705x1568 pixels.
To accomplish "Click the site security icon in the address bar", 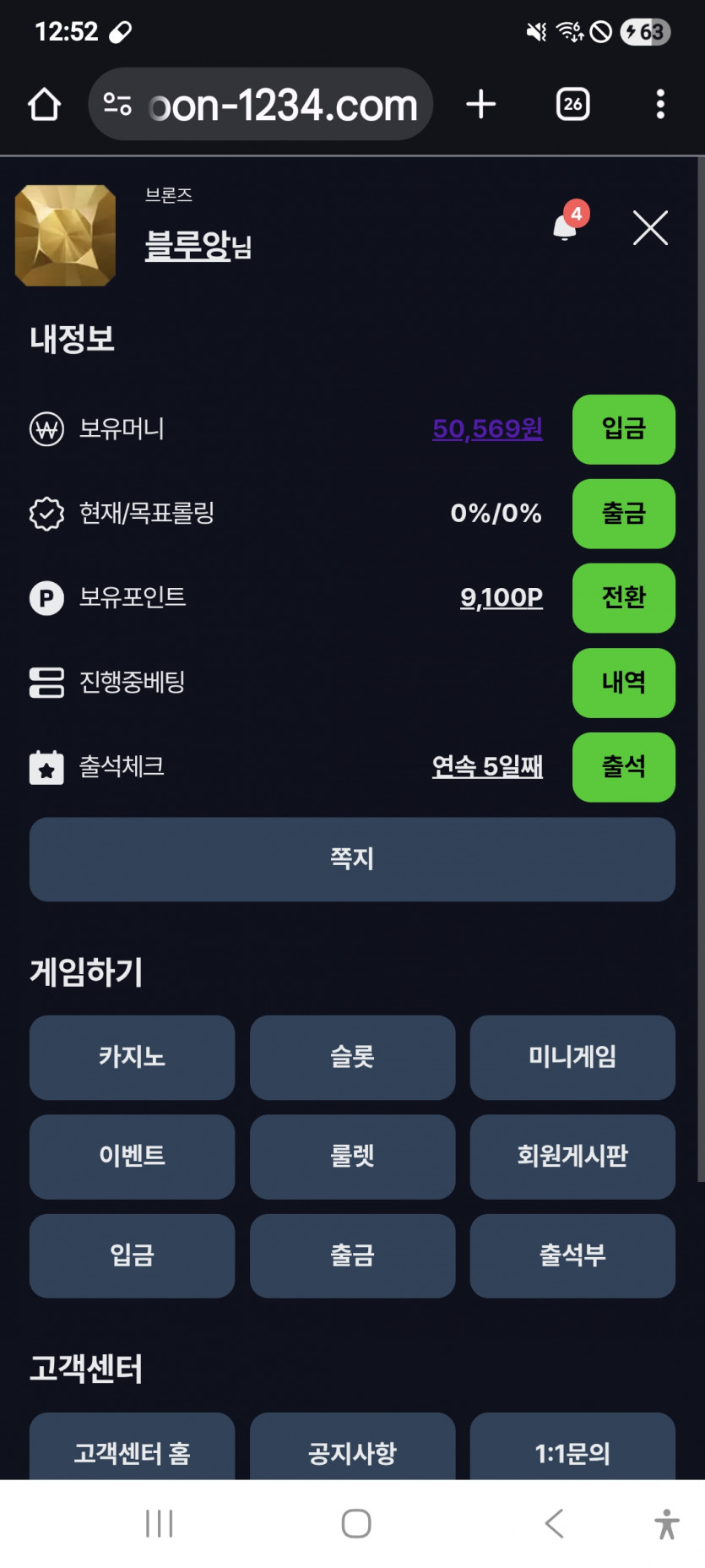I will [x=118, y=103].
